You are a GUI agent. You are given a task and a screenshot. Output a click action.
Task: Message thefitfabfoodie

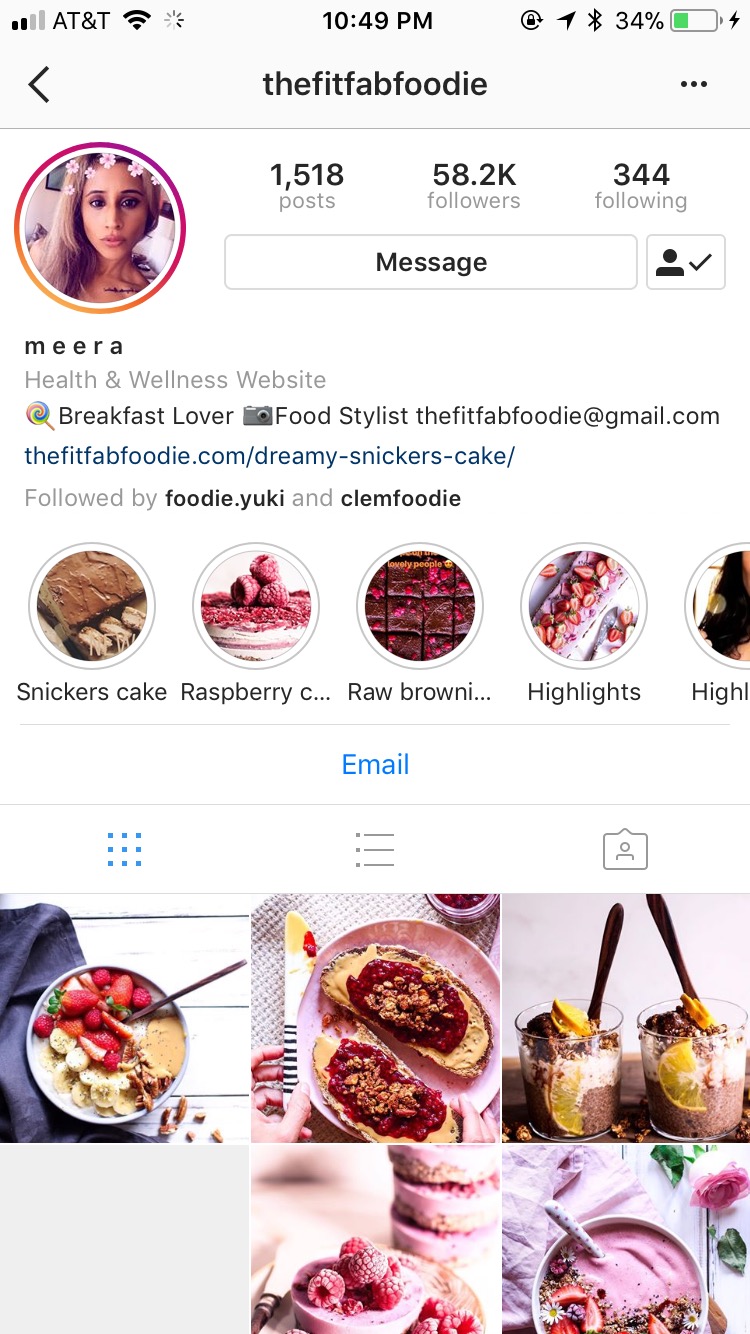click(431, 262)
